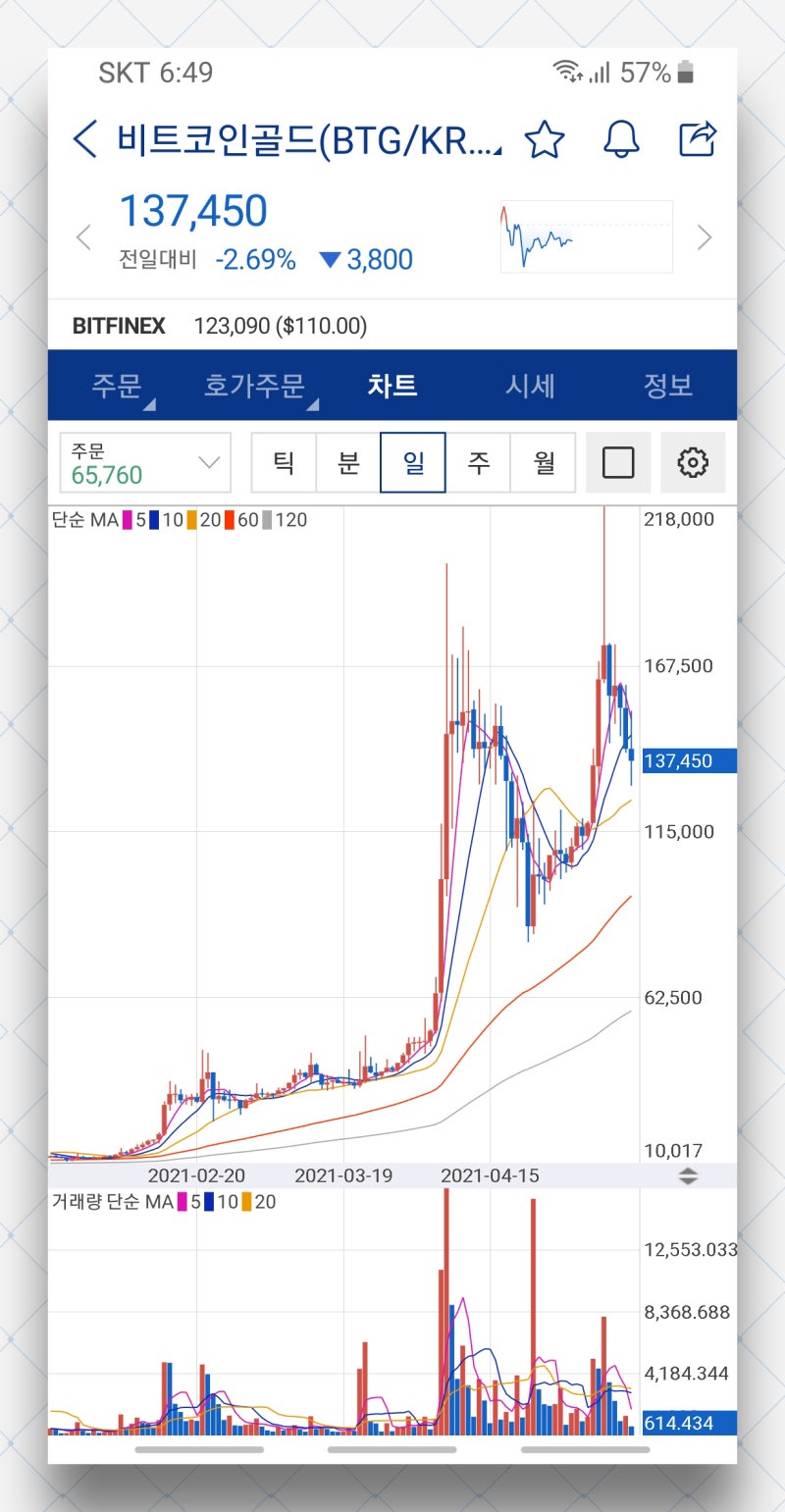This screenshot has width=785, height=1512.
Task: Click the left chevron next to the price
Action: coord(82,236)
